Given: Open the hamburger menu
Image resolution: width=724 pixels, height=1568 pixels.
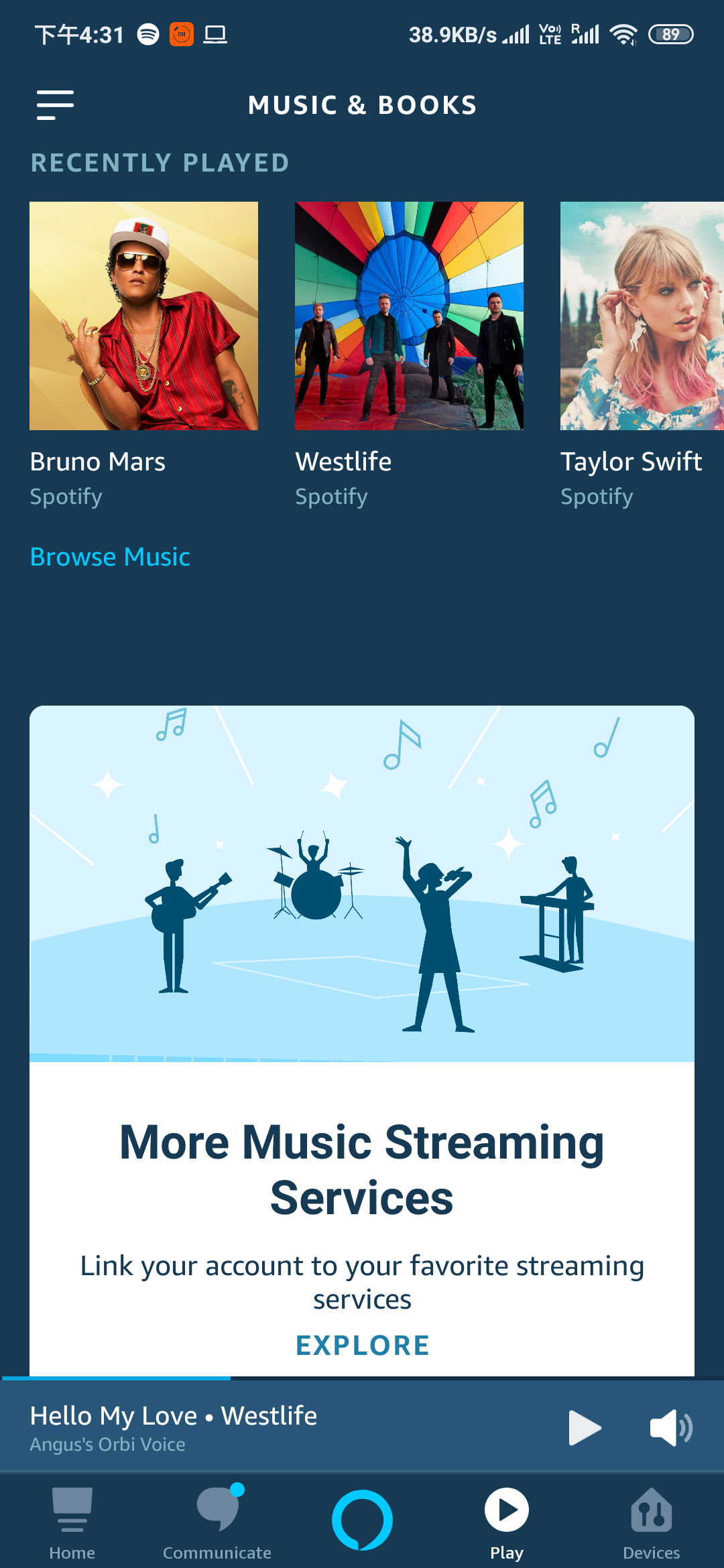Looking at the screenshot, I should coord(55,105).
